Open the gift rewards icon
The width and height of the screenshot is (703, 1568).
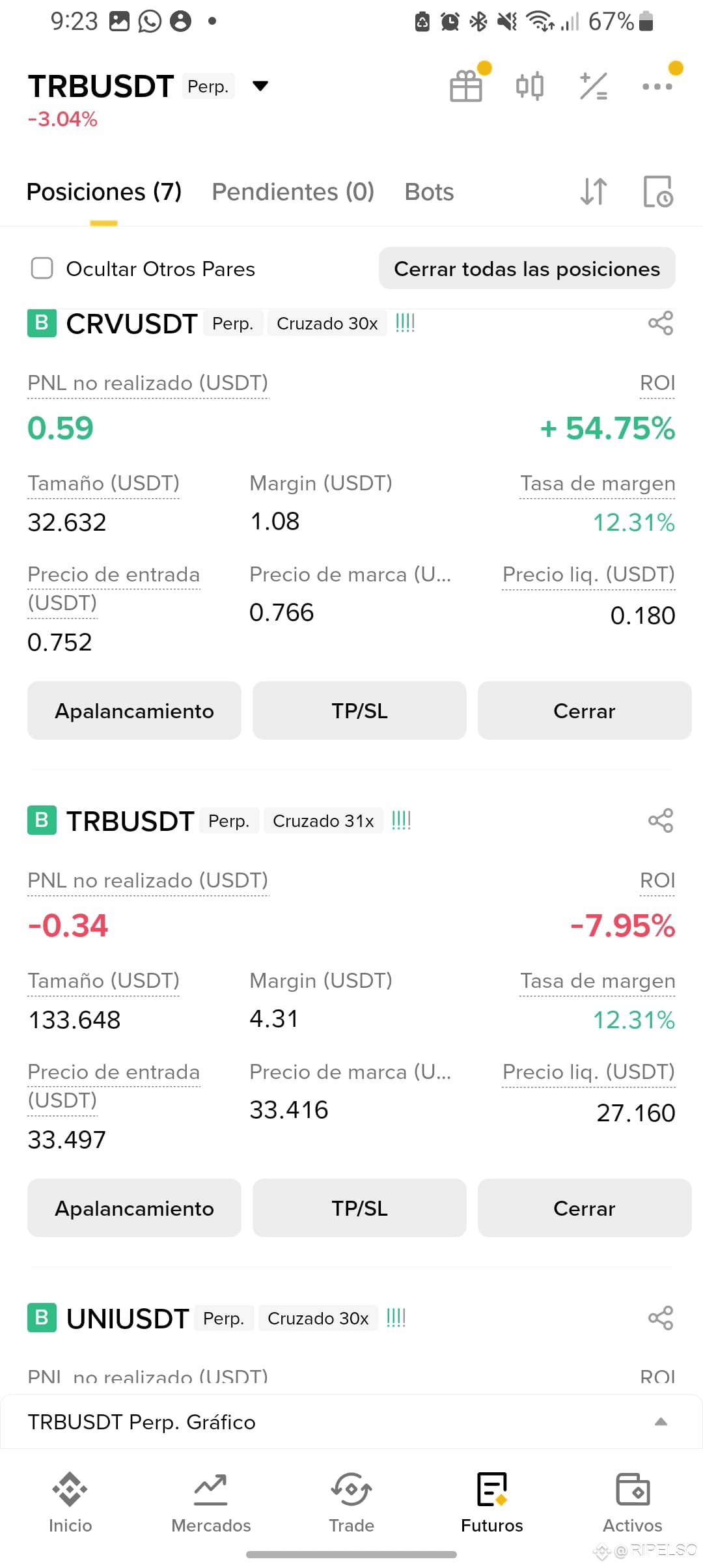coord(466,86)
